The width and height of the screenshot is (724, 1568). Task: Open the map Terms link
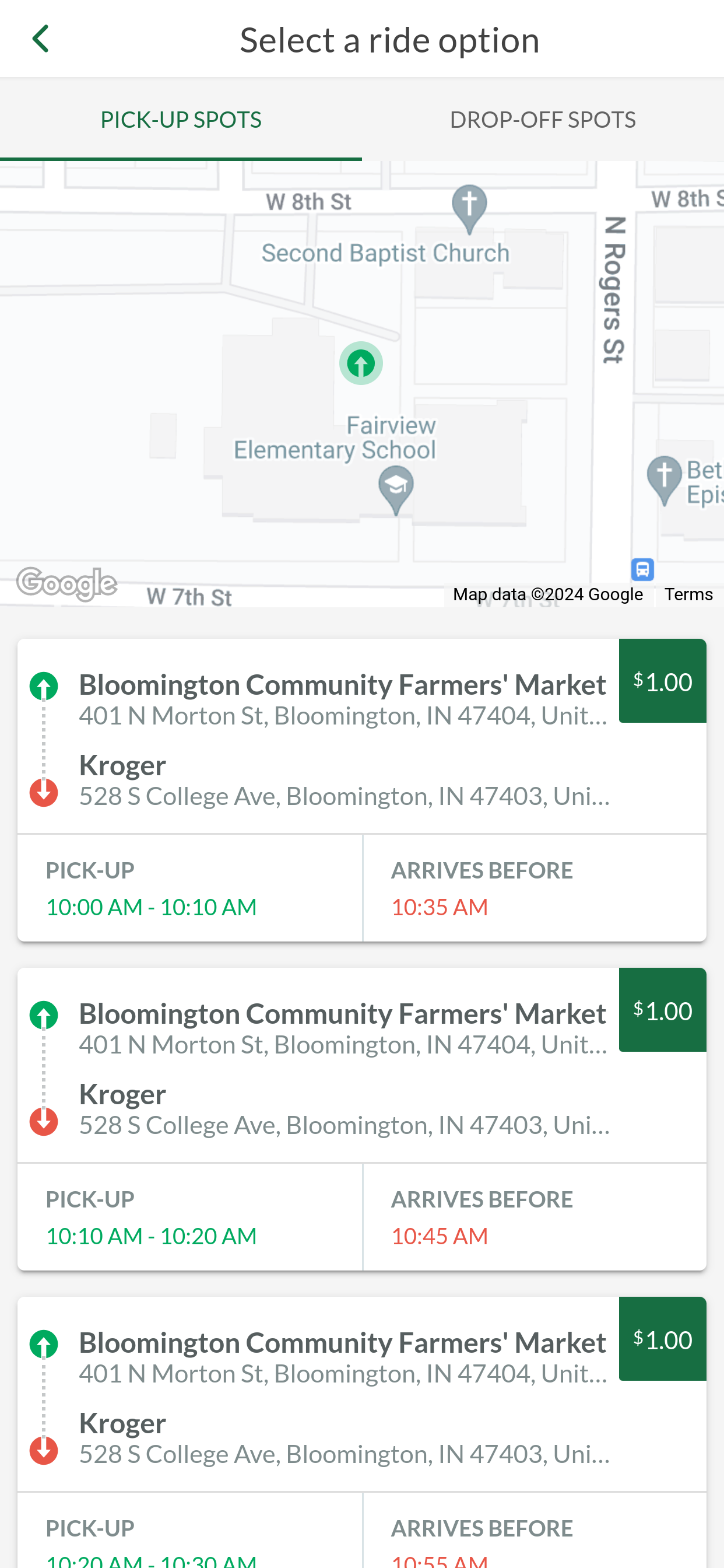click(688, 594)
